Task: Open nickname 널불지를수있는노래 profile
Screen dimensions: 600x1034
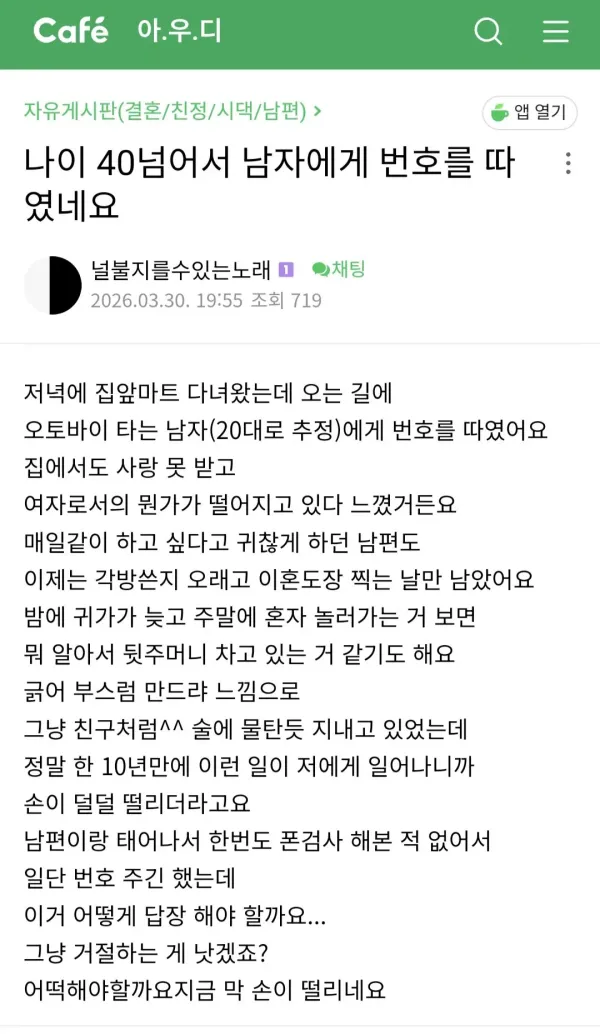Action: tap(181, 269)
